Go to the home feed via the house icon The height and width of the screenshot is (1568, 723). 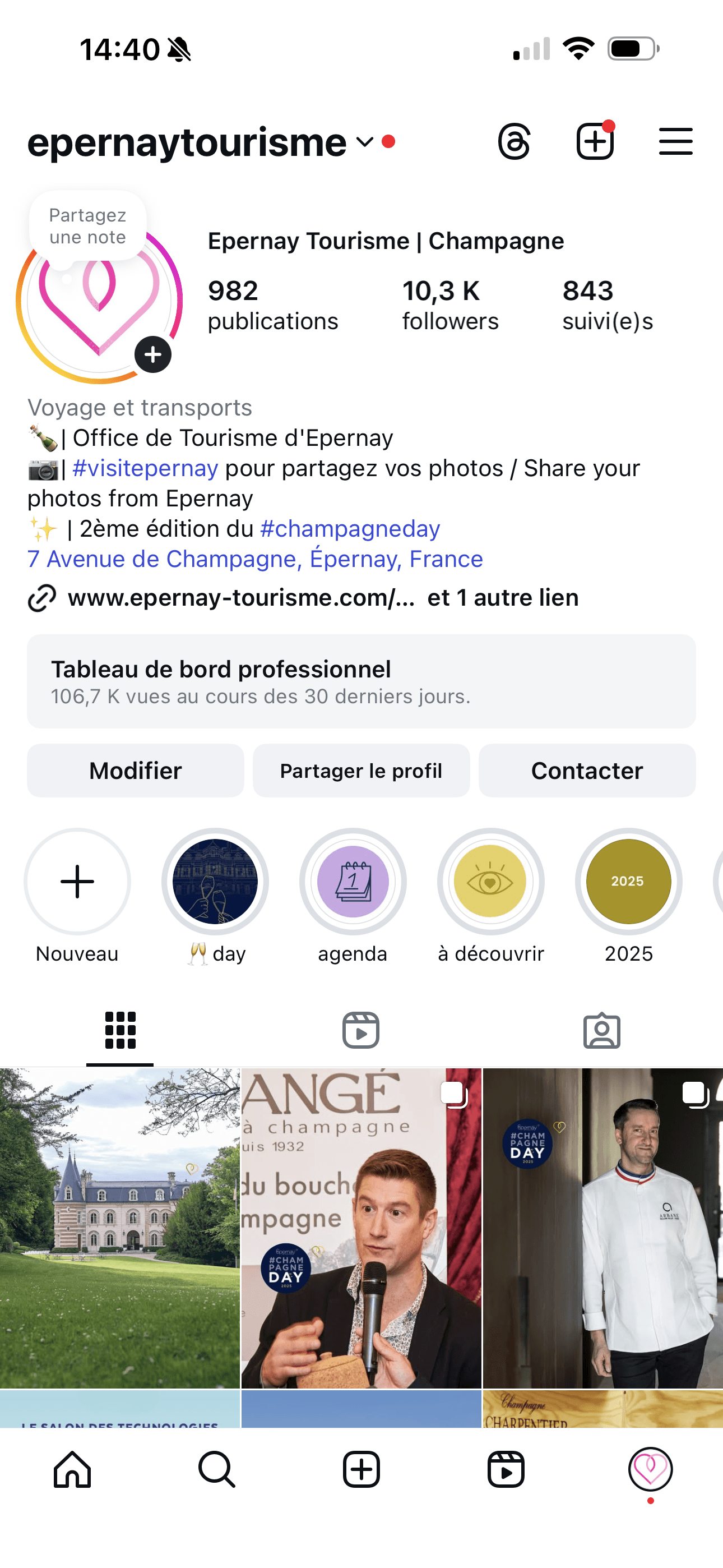72,1469
